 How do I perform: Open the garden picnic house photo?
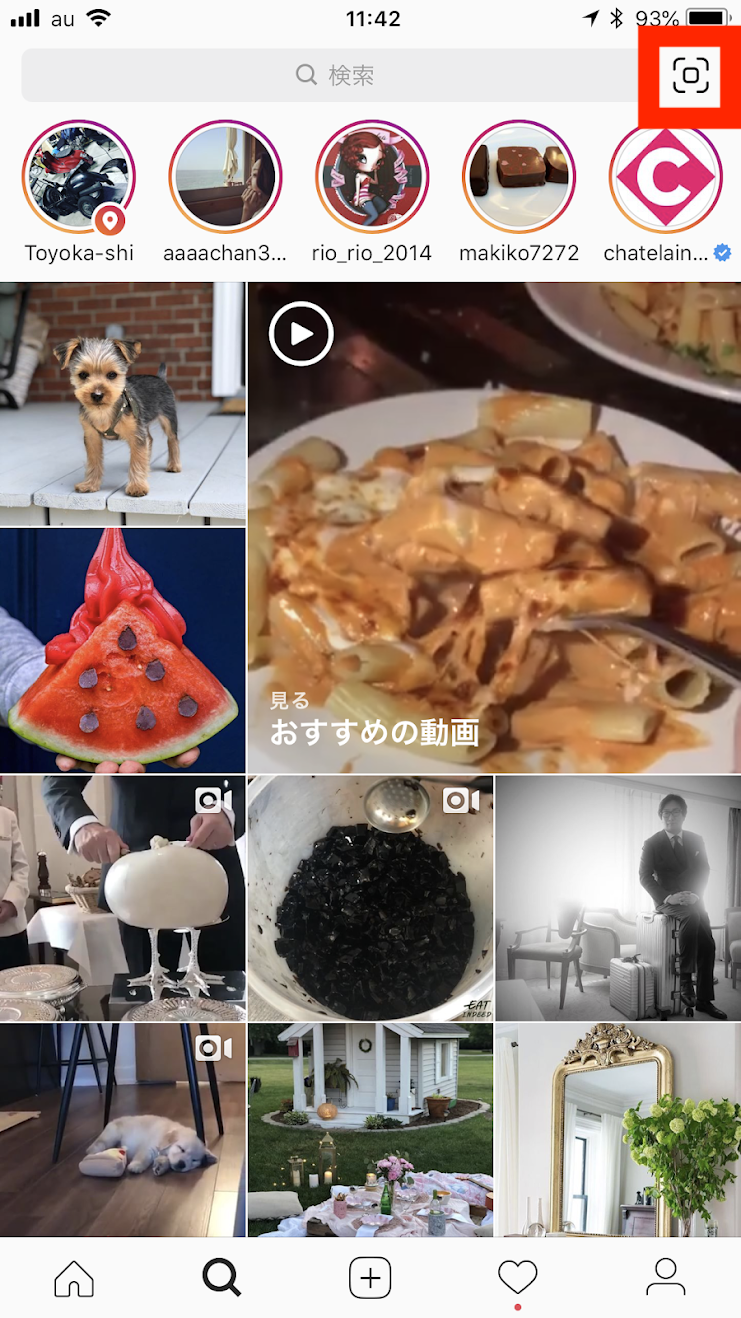click(370, 1130)
